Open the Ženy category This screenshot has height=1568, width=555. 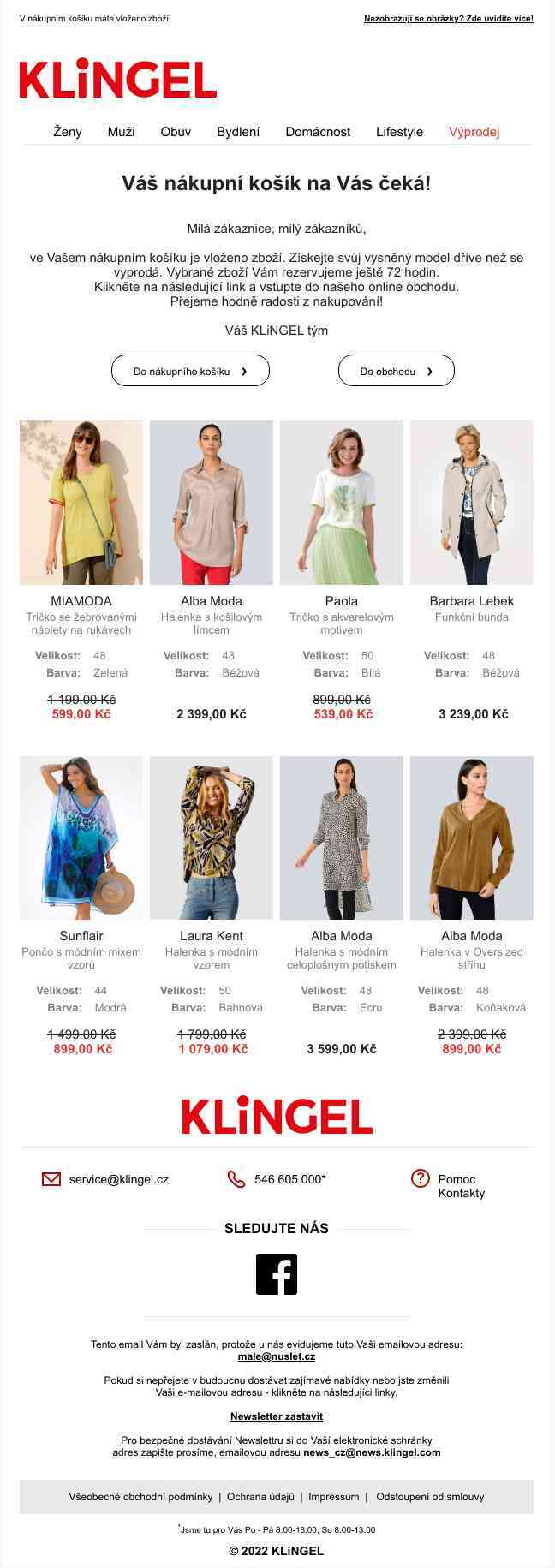(68, 132)
